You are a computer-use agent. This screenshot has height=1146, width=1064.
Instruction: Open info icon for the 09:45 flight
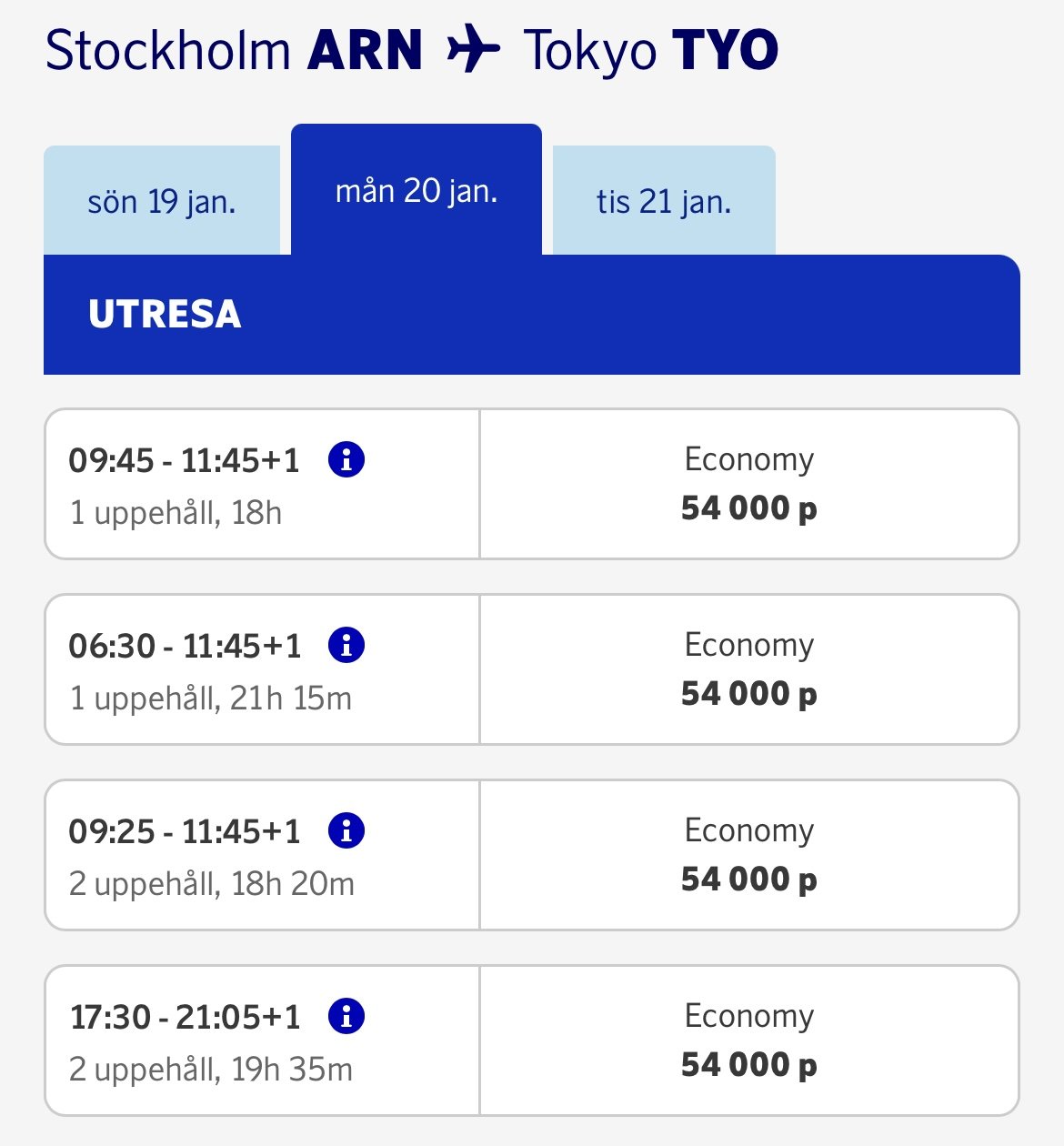(x=346, y=459)
